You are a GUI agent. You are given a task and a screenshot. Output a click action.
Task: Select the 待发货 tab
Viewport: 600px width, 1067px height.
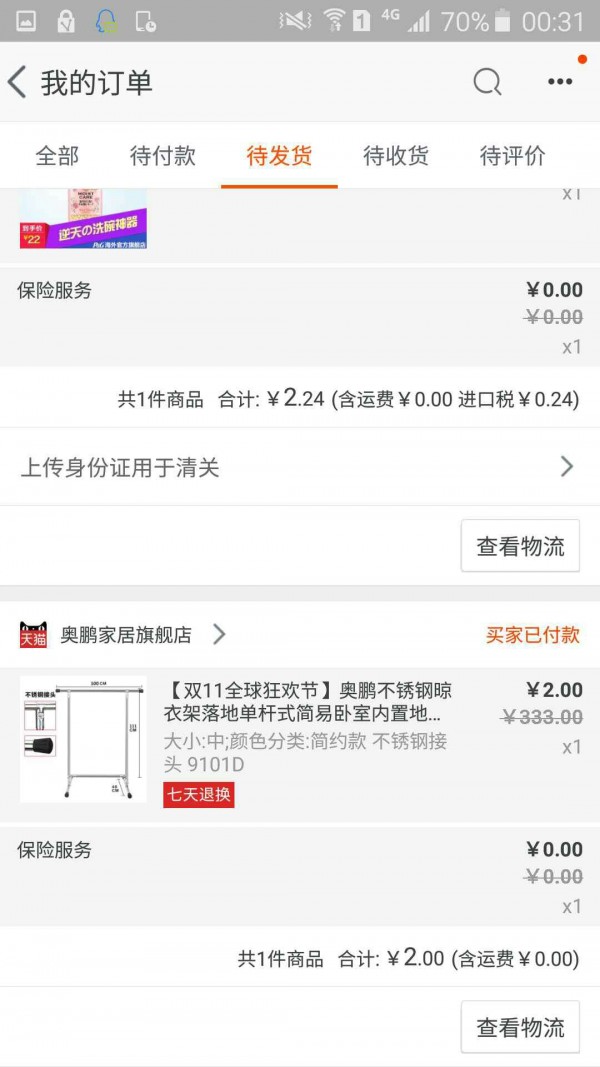pos(279,156)
